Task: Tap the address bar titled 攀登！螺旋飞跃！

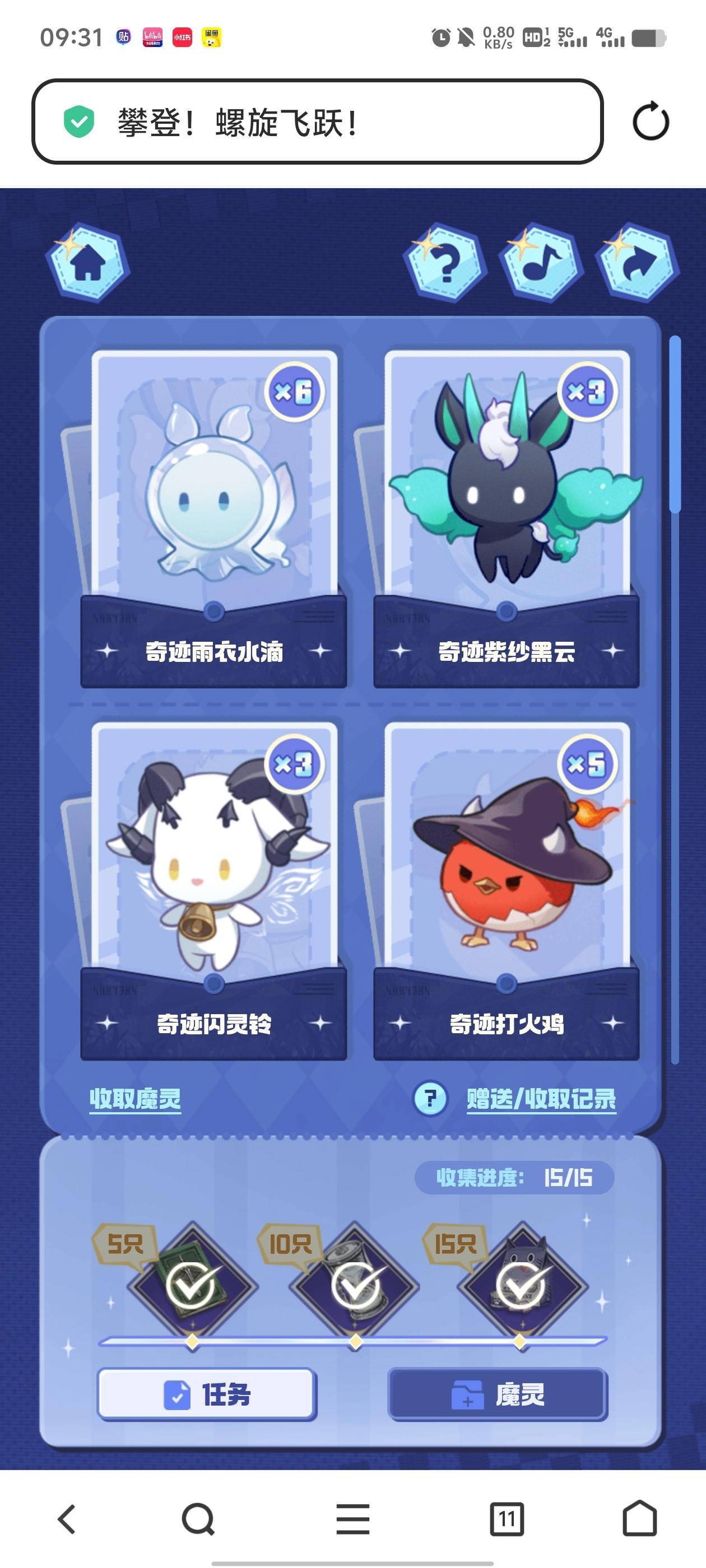Action: tap(317, 122)
